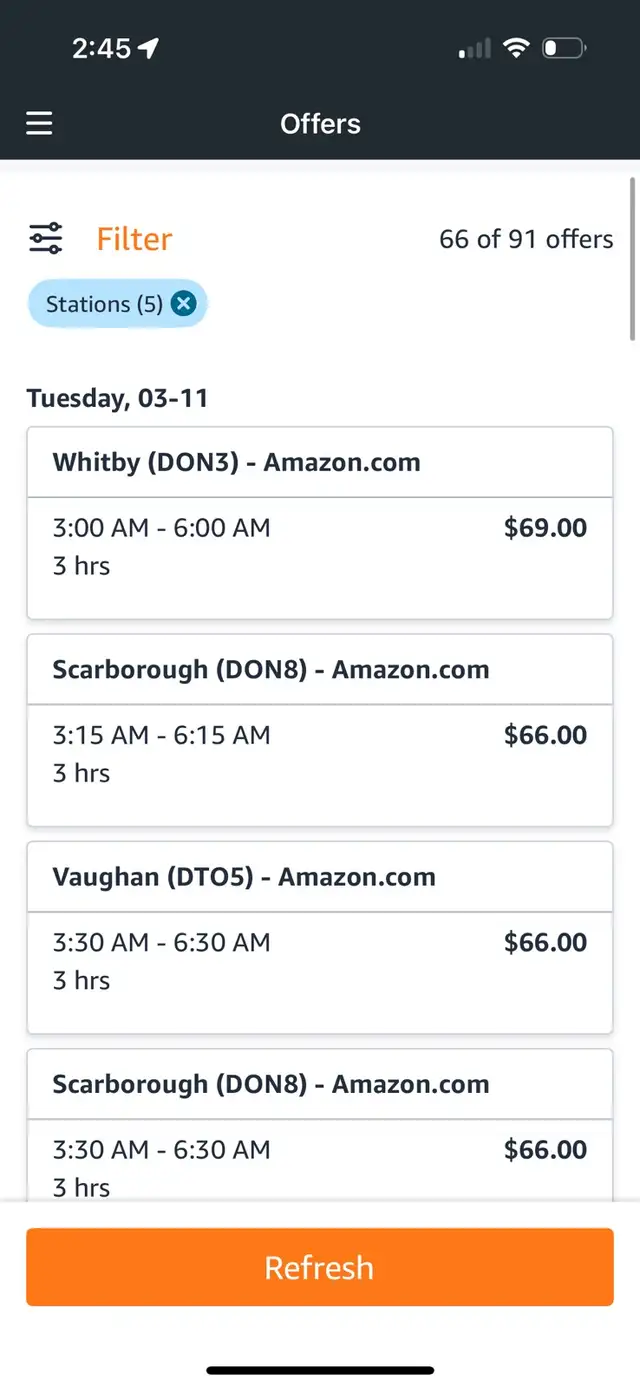
Task: Open the Whitby (DON3) 3:00 AM offer
Action: click(320, 524)
